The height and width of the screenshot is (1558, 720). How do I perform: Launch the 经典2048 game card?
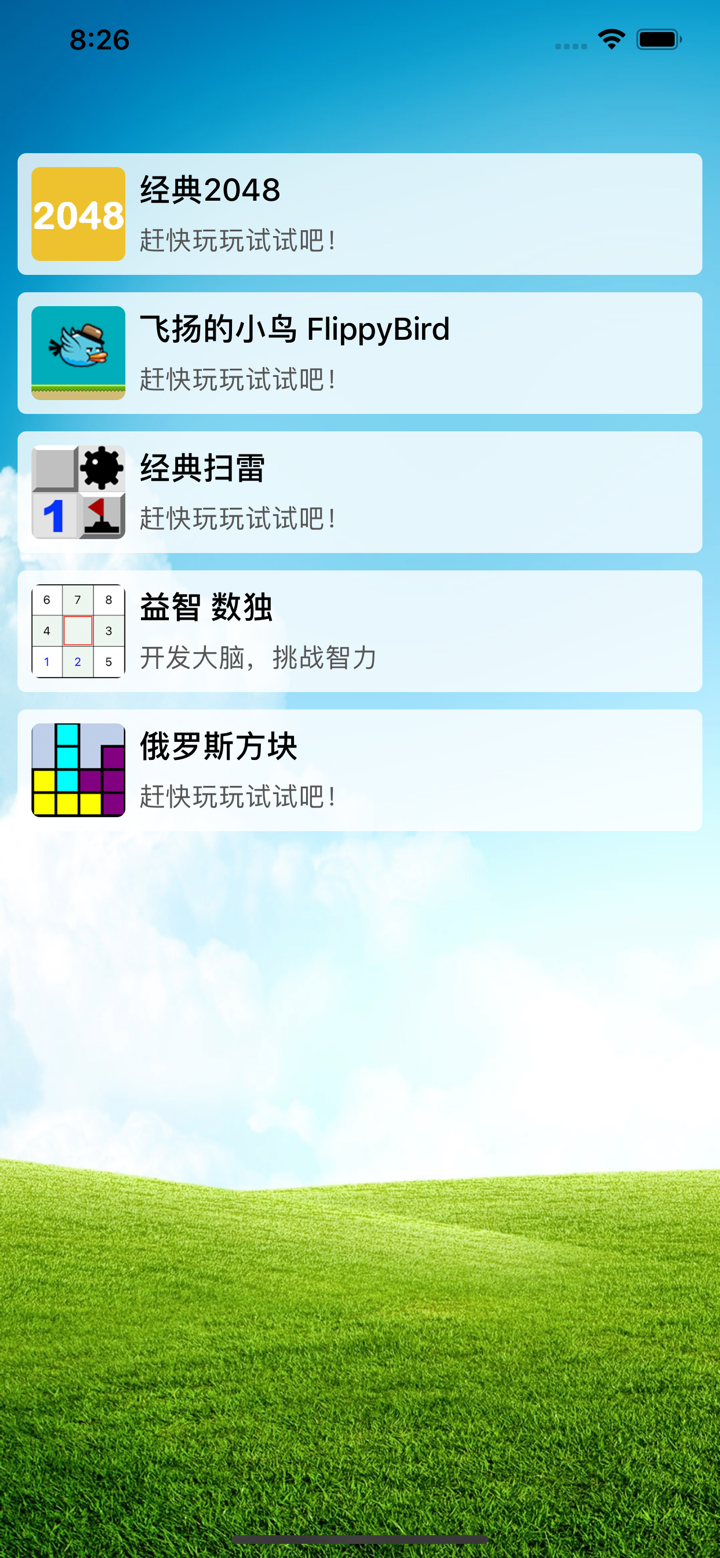coord(360,214)
